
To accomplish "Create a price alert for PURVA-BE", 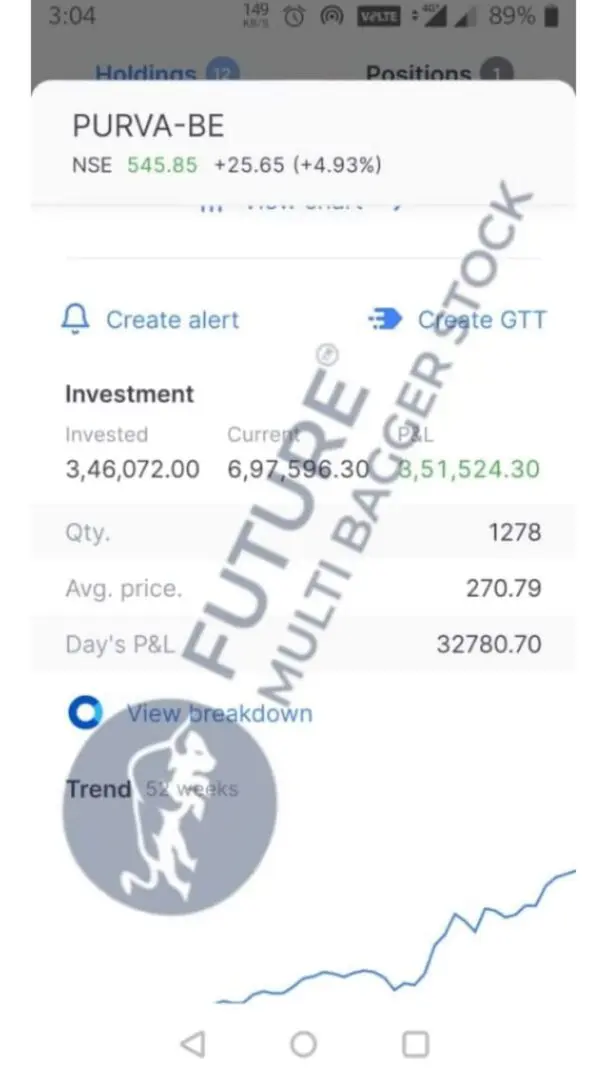I will coord(152,320).
